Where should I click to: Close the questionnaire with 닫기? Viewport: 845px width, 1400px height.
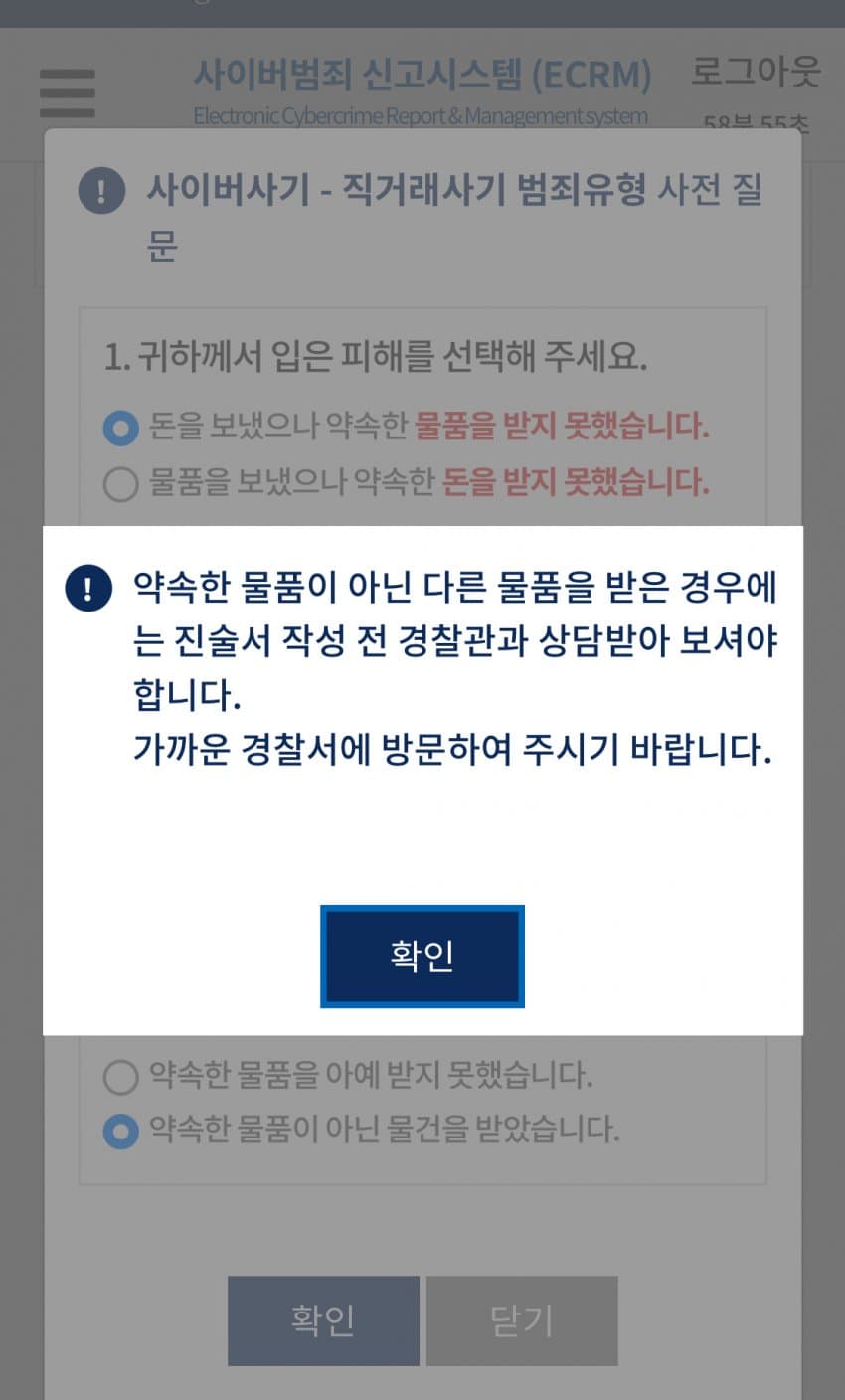click(x=522, y=1320)
